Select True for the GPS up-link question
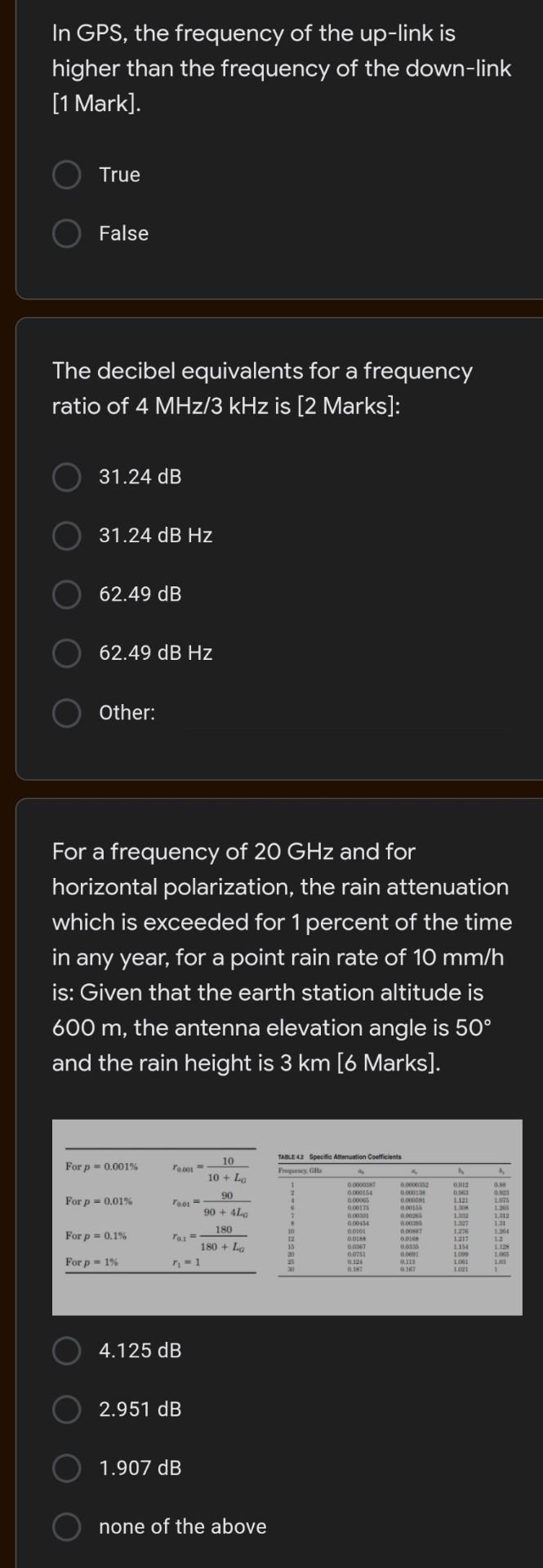 pos(67,175)
